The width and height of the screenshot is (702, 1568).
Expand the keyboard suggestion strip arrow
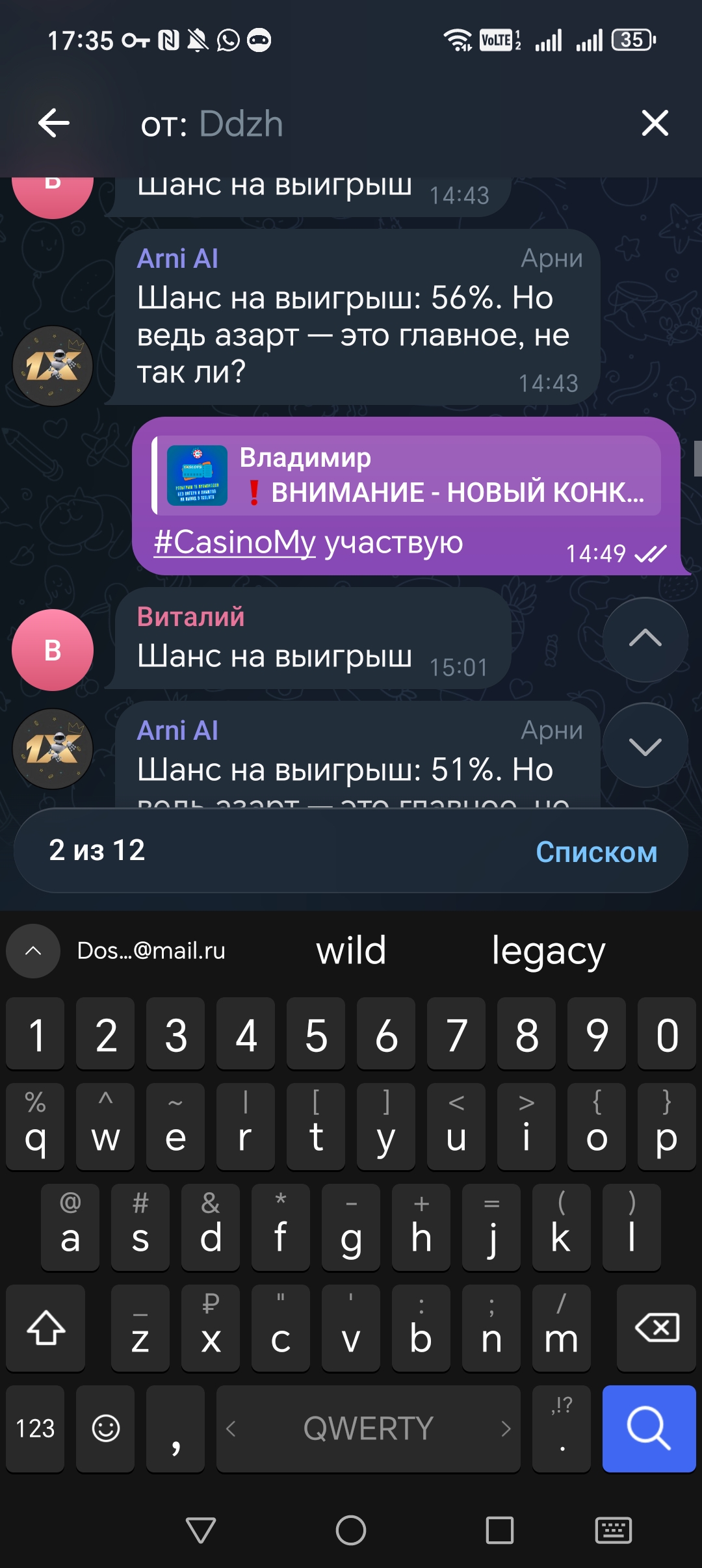[x=33, y=951]
